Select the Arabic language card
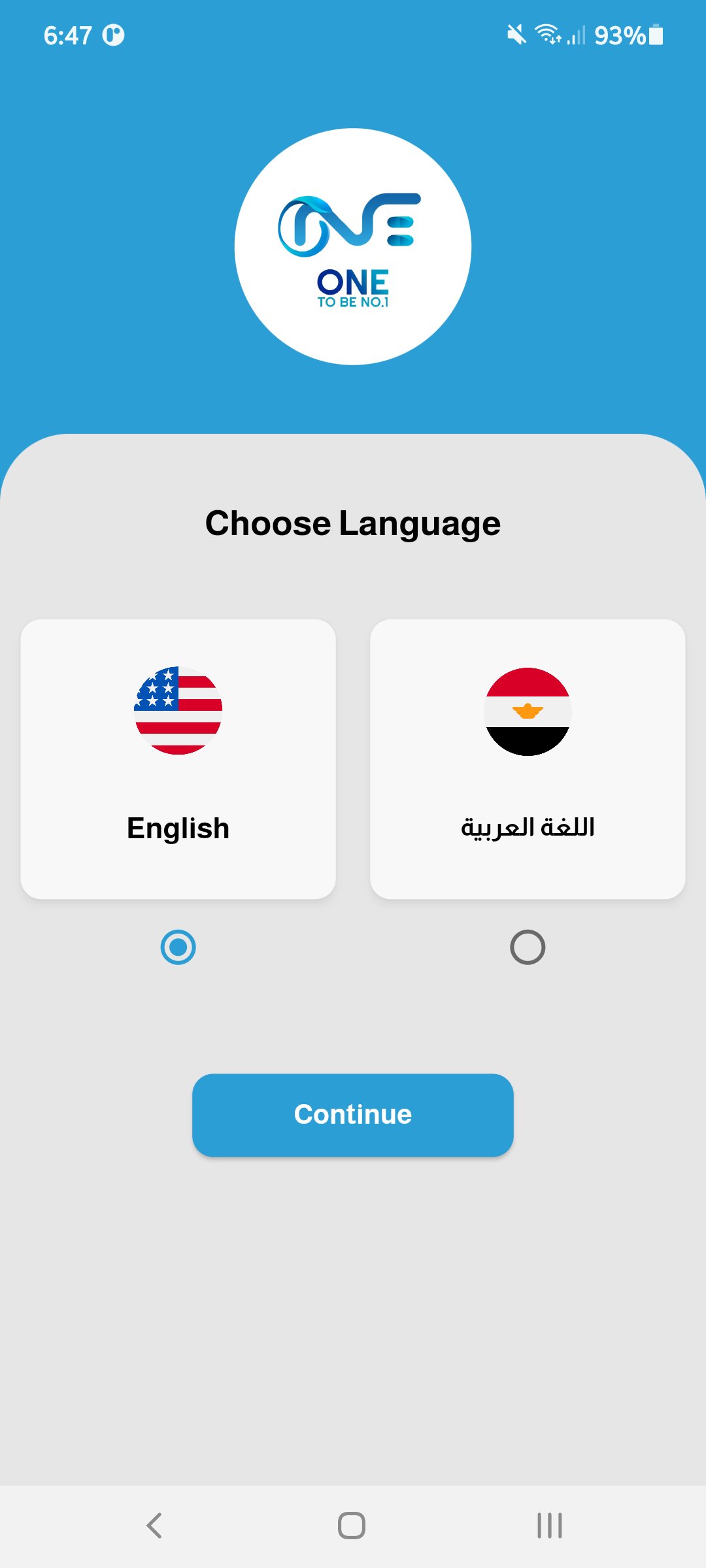Viewport: 706px width, 1568px height. click(528, 759)
